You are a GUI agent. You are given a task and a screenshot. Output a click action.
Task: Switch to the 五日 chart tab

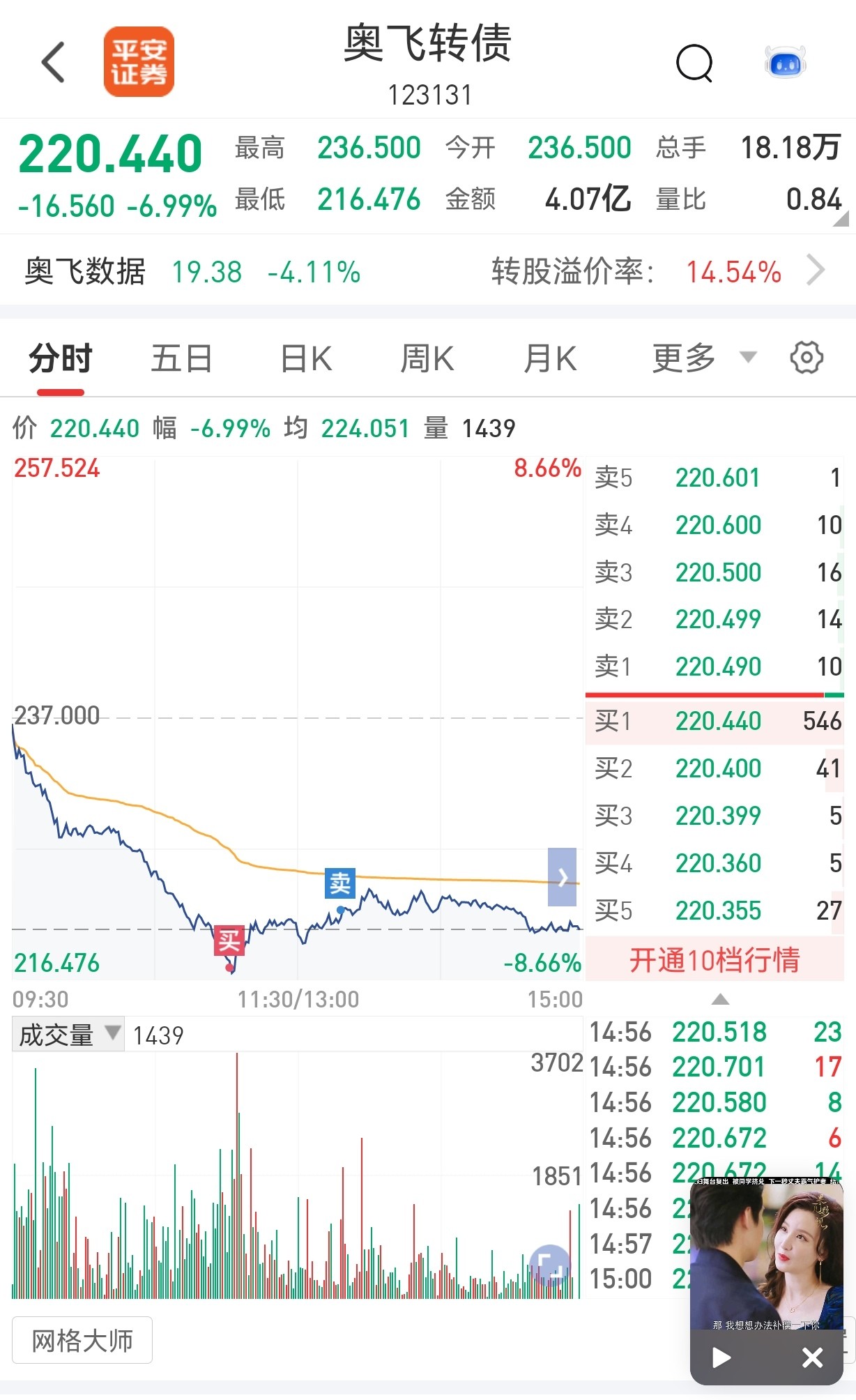click(181, 359)
